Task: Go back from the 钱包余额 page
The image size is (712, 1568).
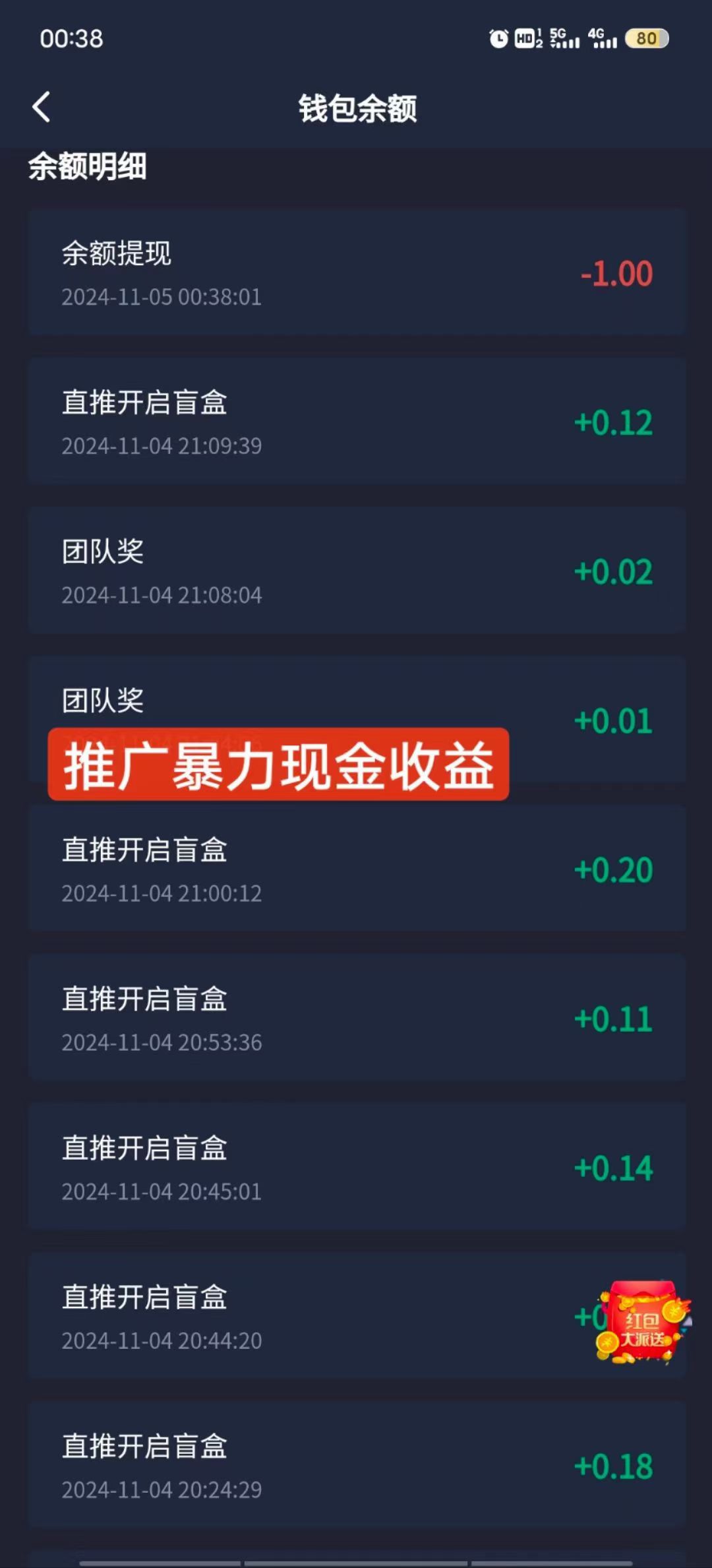Action: coord(41,107)
